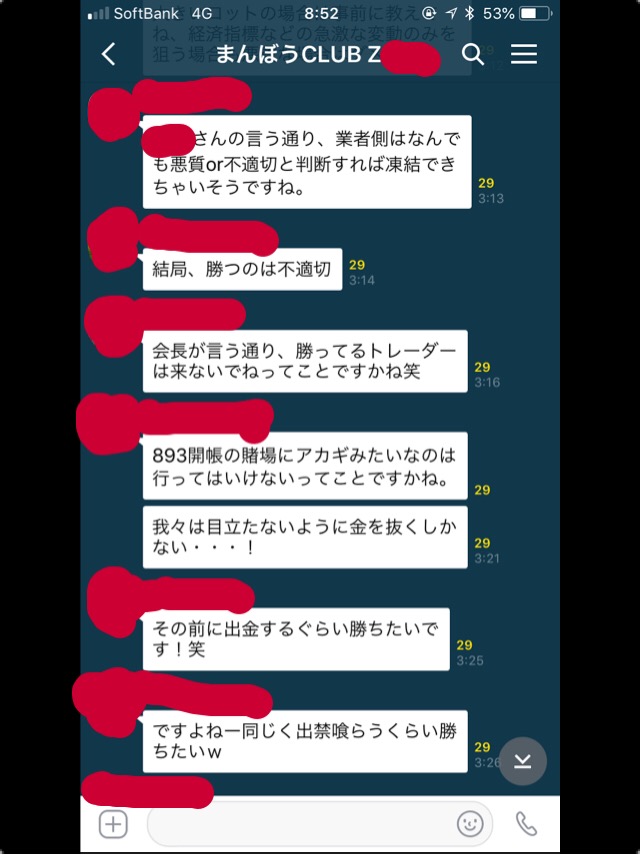Jump to the latest message
This screenshot has height=855, width=640.
point(522,761)
